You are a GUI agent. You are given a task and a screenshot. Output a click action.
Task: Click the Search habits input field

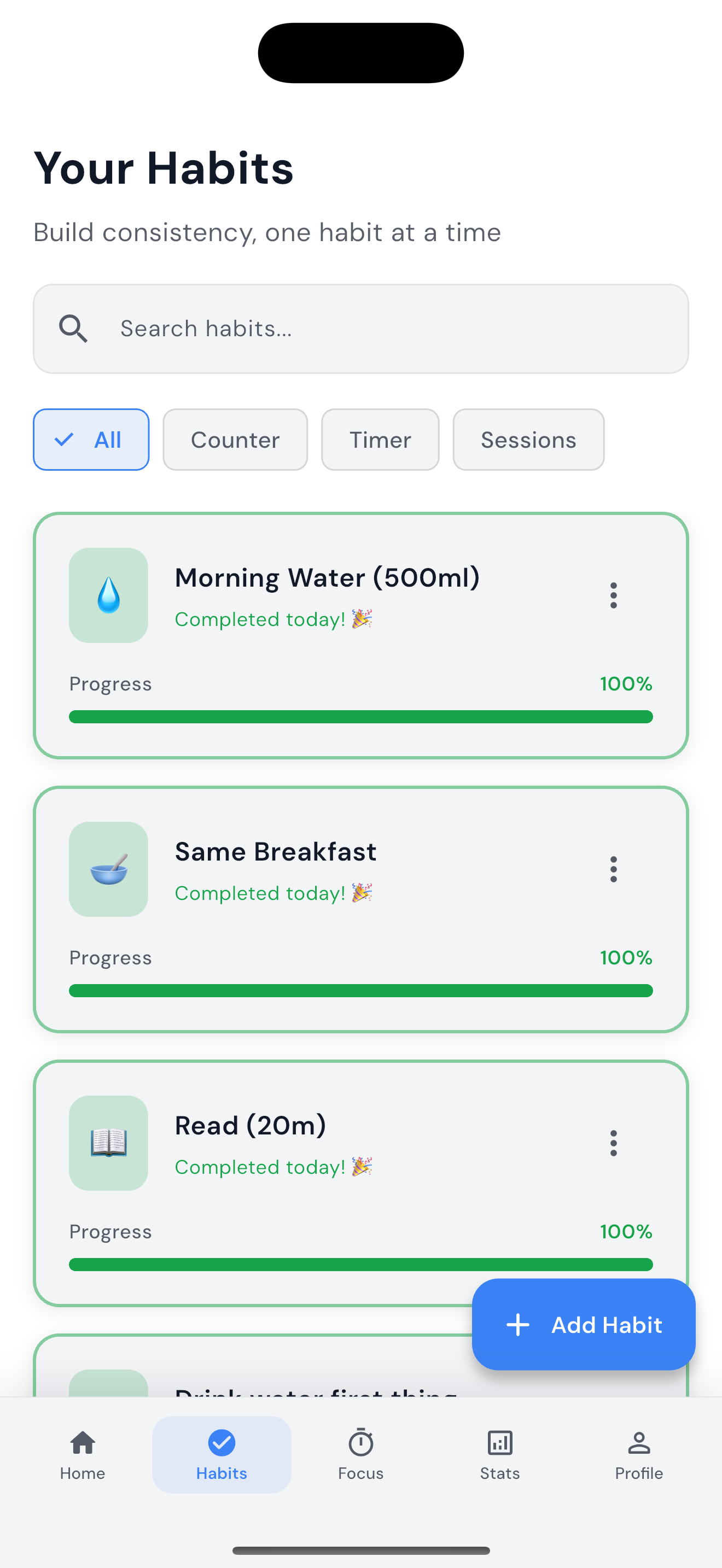(x=360, y=328)
